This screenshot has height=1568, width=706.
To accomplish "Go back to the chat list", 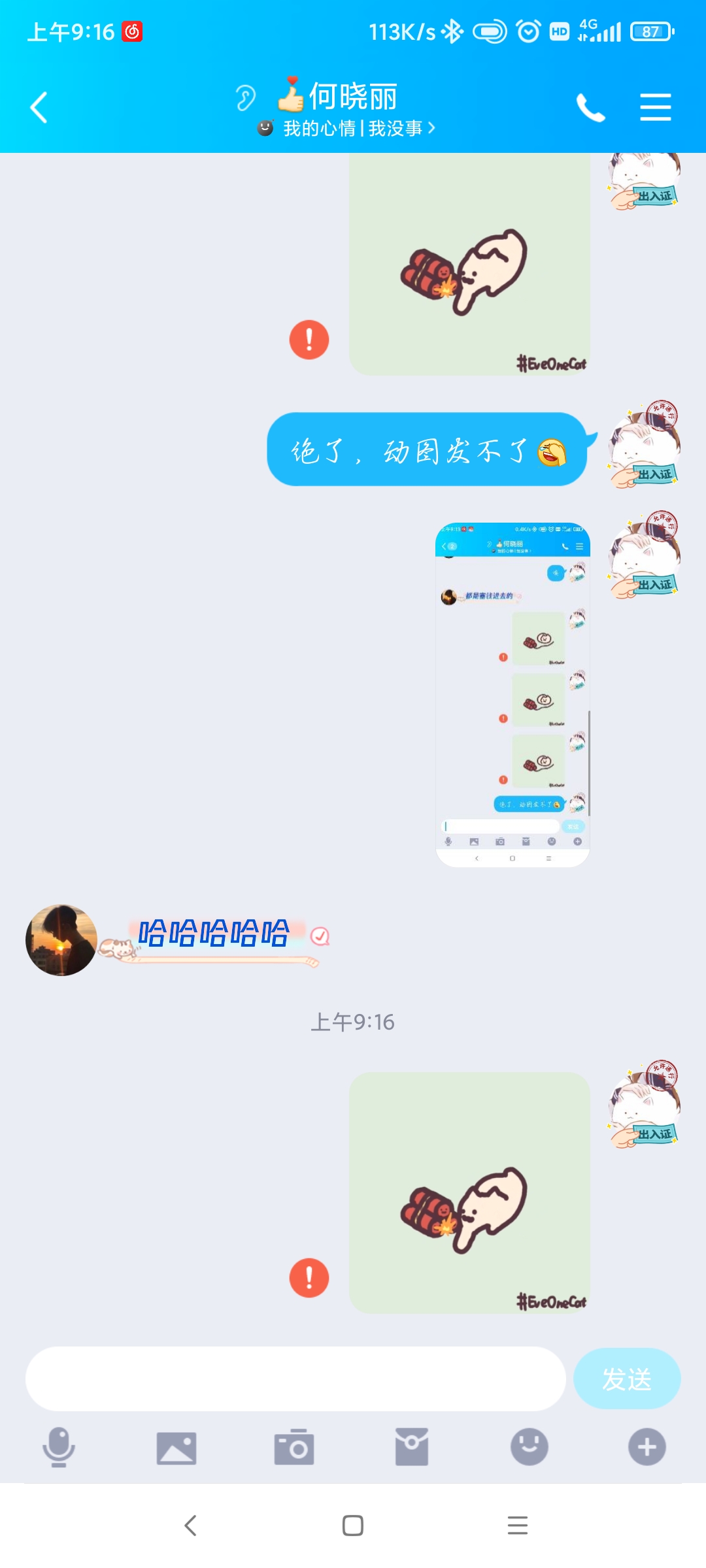I will point(39,108).
